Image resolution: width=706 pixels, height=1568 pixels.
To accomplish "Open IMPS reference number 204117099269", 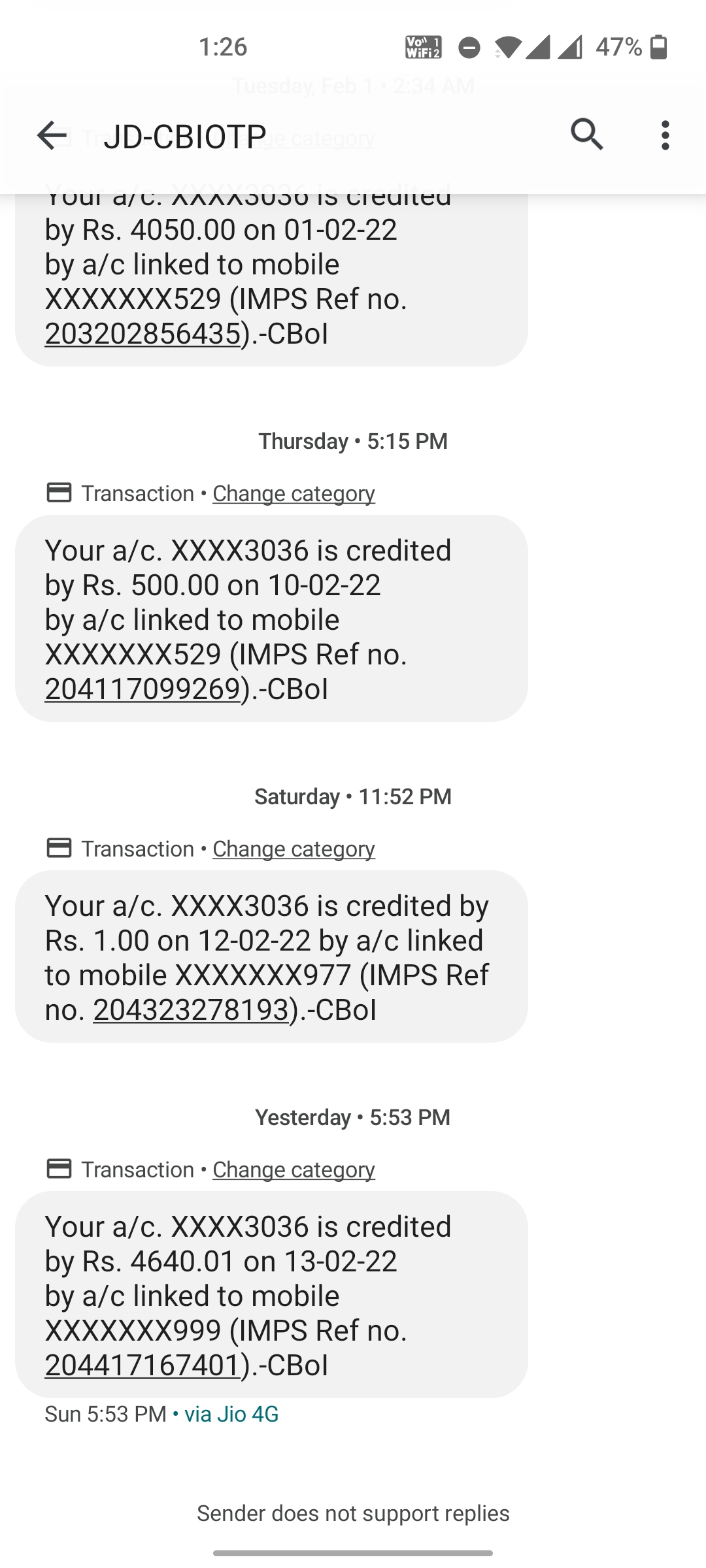I will click(143, 689).
